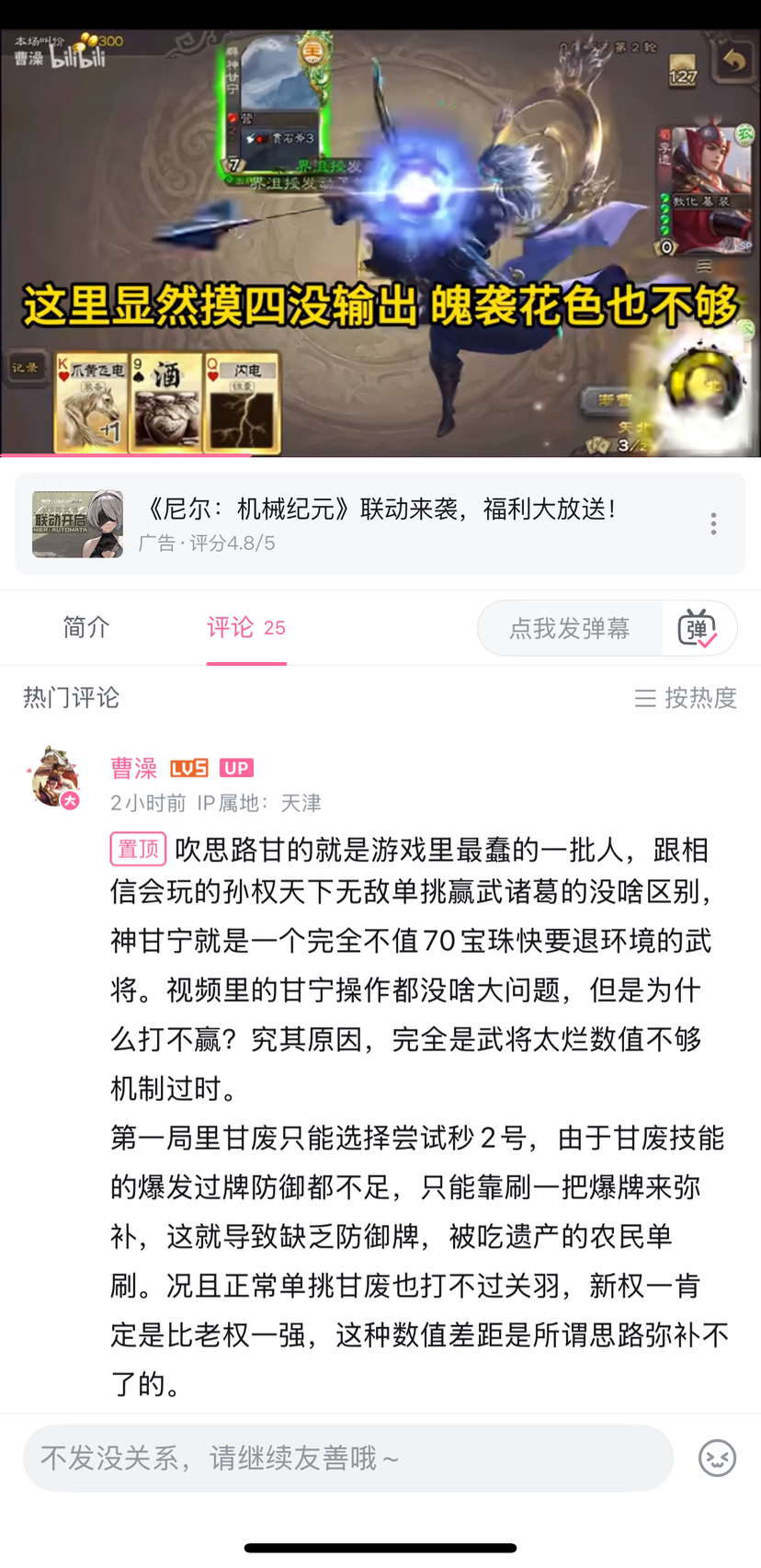Open the emoji picker icon
The image size is (761, 1568).
pos(717,1458)
